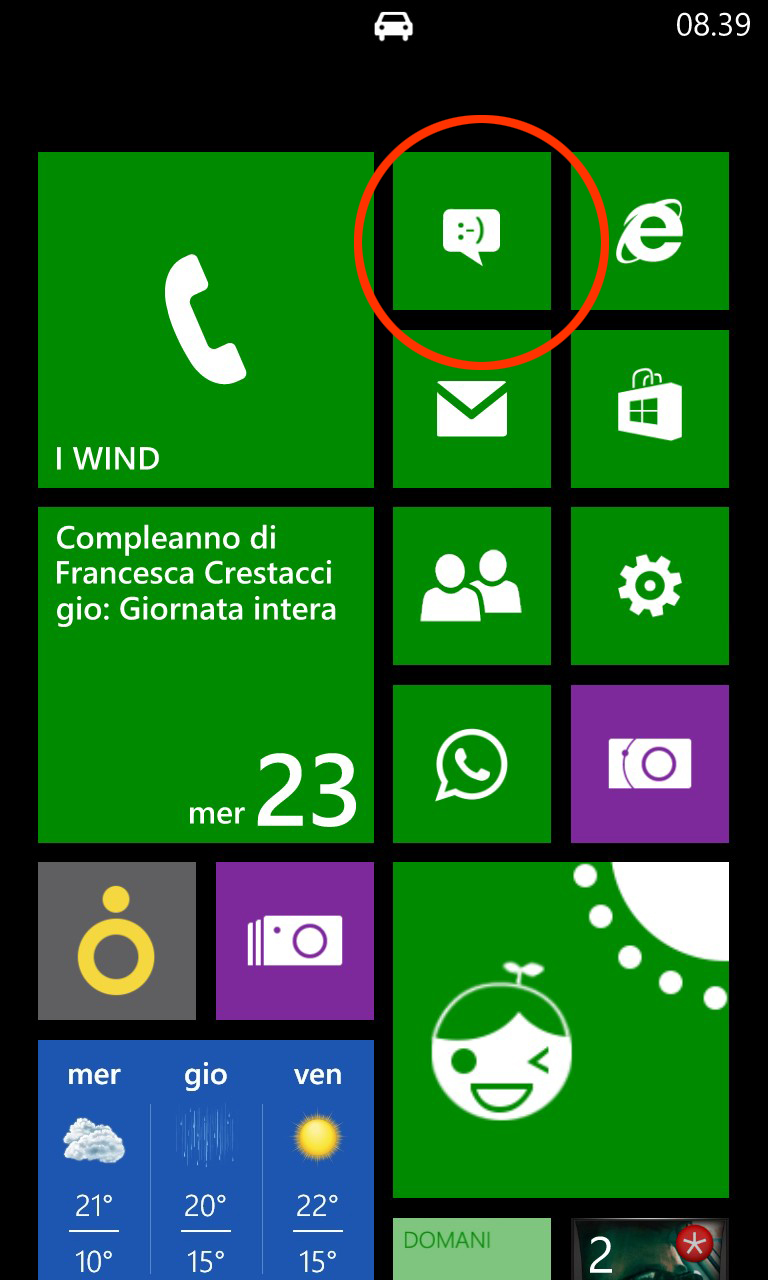Open the Messaging tile with smiley icon

[471, 231]
